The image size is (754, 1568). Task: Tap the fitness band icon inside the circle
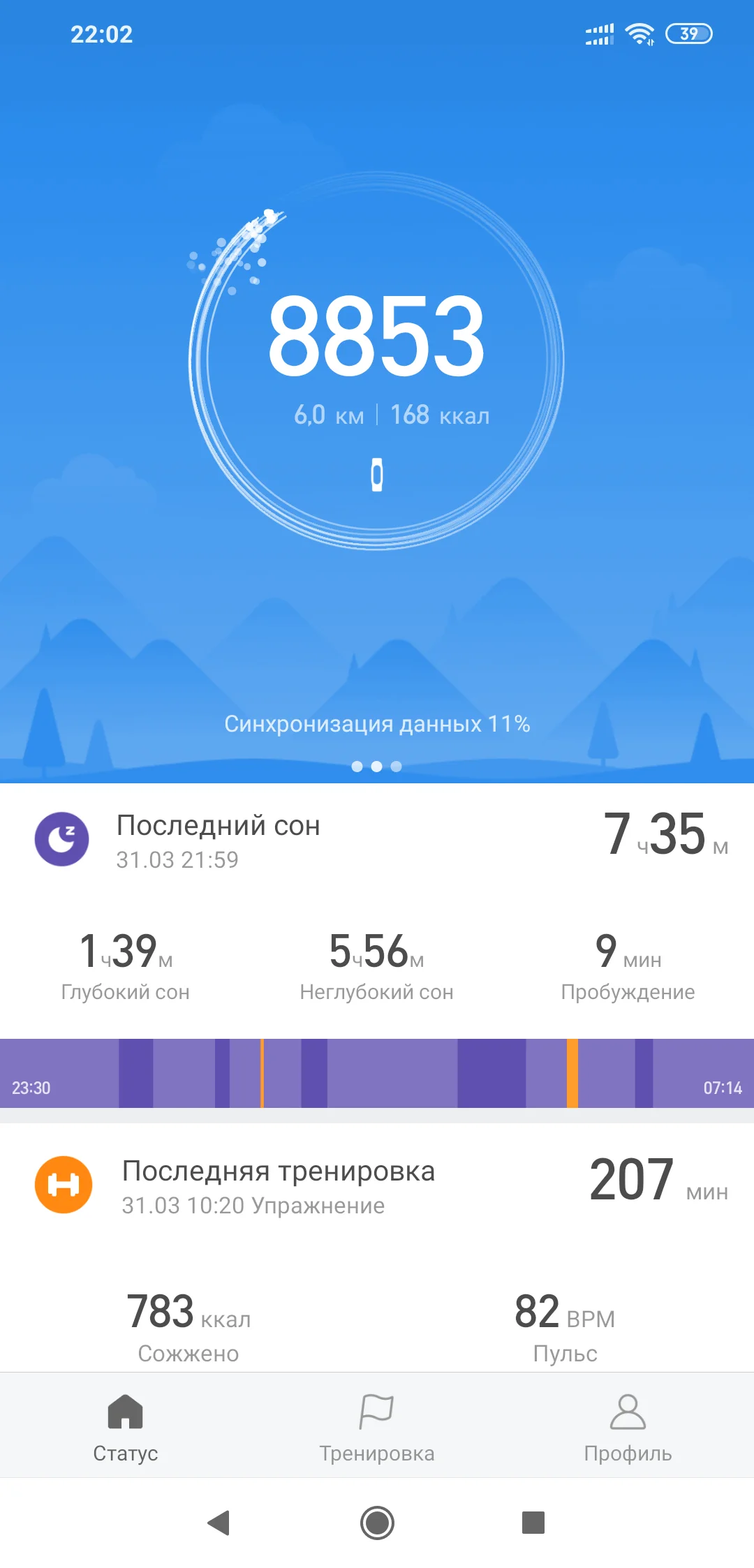point(377,473)
